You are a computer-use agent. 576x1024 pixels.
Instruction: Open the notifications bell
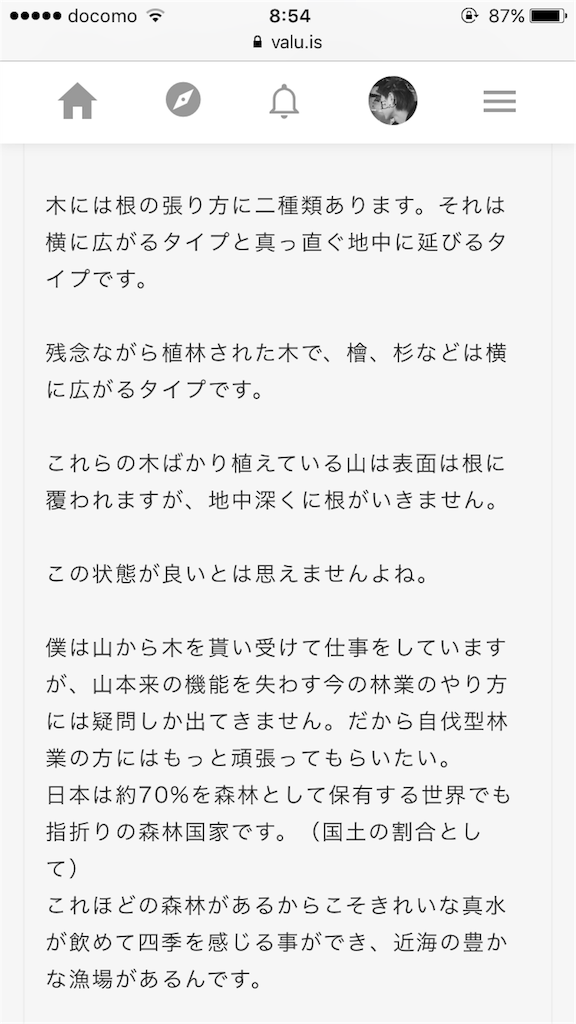pyautogui.click(x=284, y=101)
